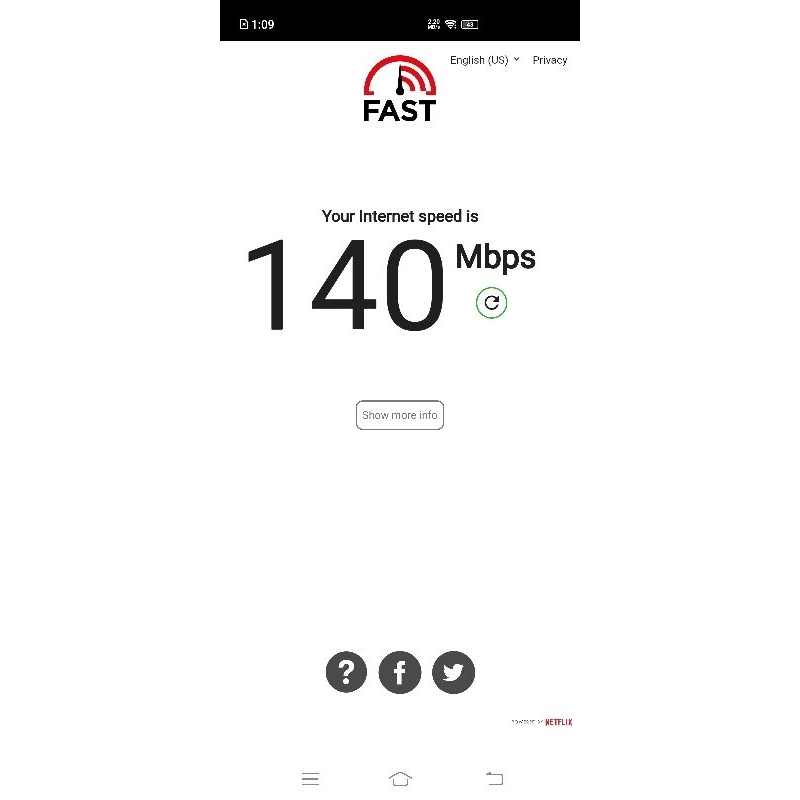Go back using the system back button
Viewport: 800px width, 800px height.
tap(494, 778)
